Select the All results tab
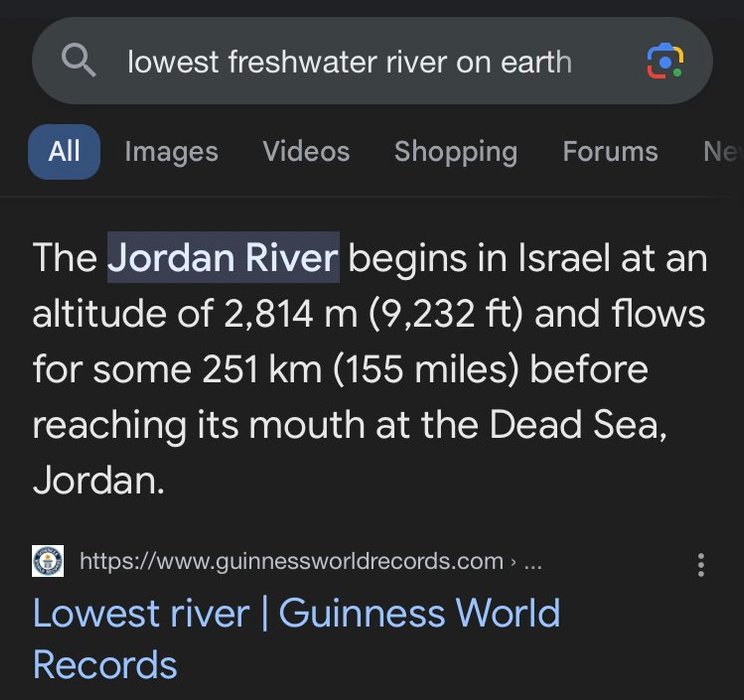The width and height of the screenshot is (744, 700). [64, 152]
